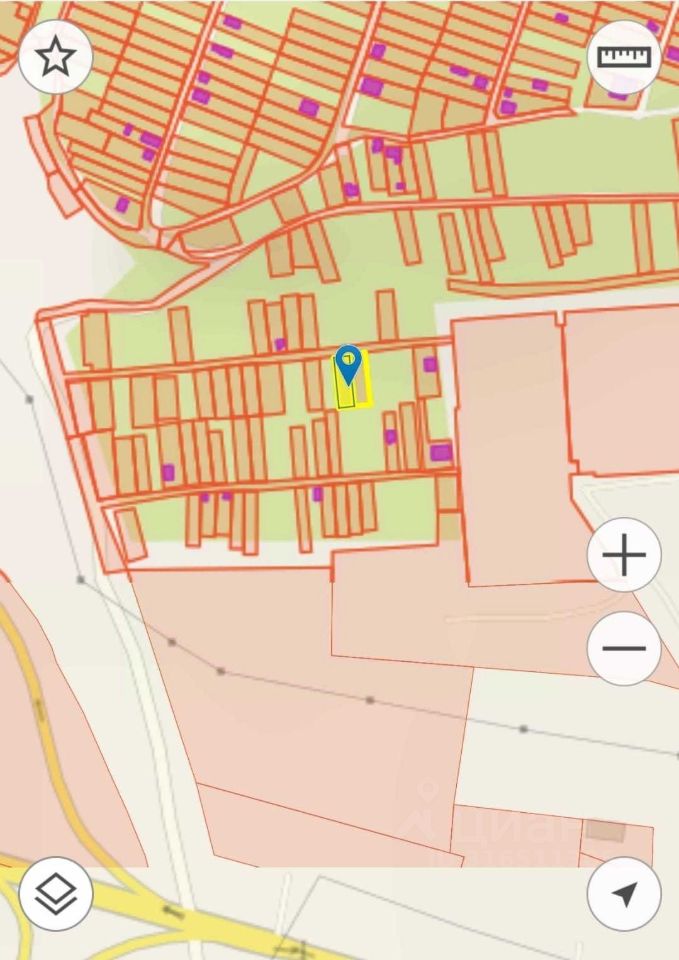The image size is (679, 960).
Task: Center map on my location arrow
Action: [624, 894]
